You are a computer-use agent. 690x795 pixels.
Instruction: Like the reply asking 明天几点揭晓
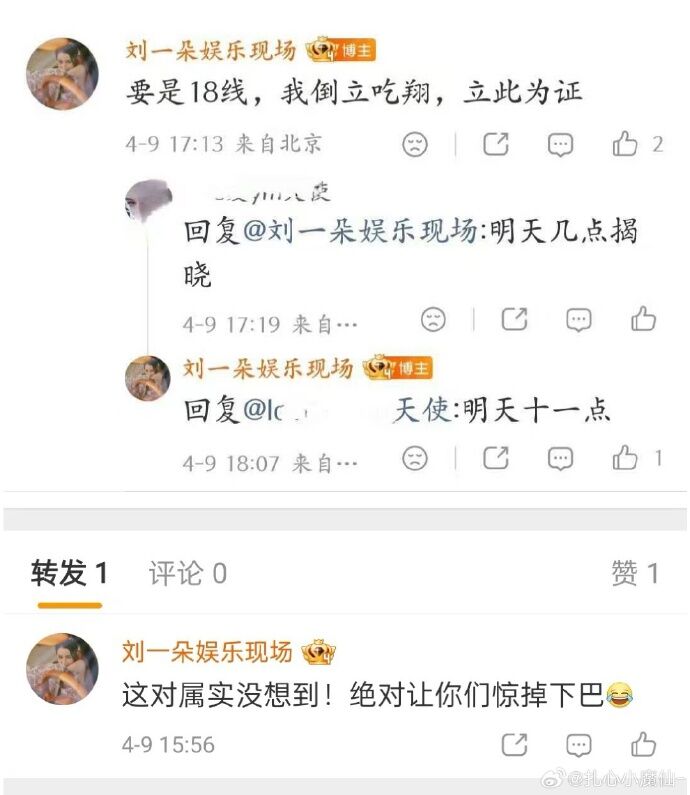[643, 319]
